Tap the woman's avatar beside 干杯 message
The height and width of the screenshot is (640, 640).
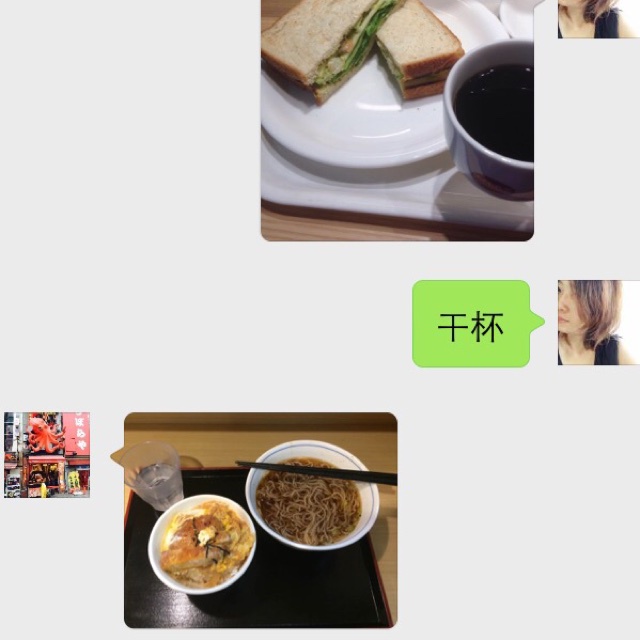[x=599, y=322]
